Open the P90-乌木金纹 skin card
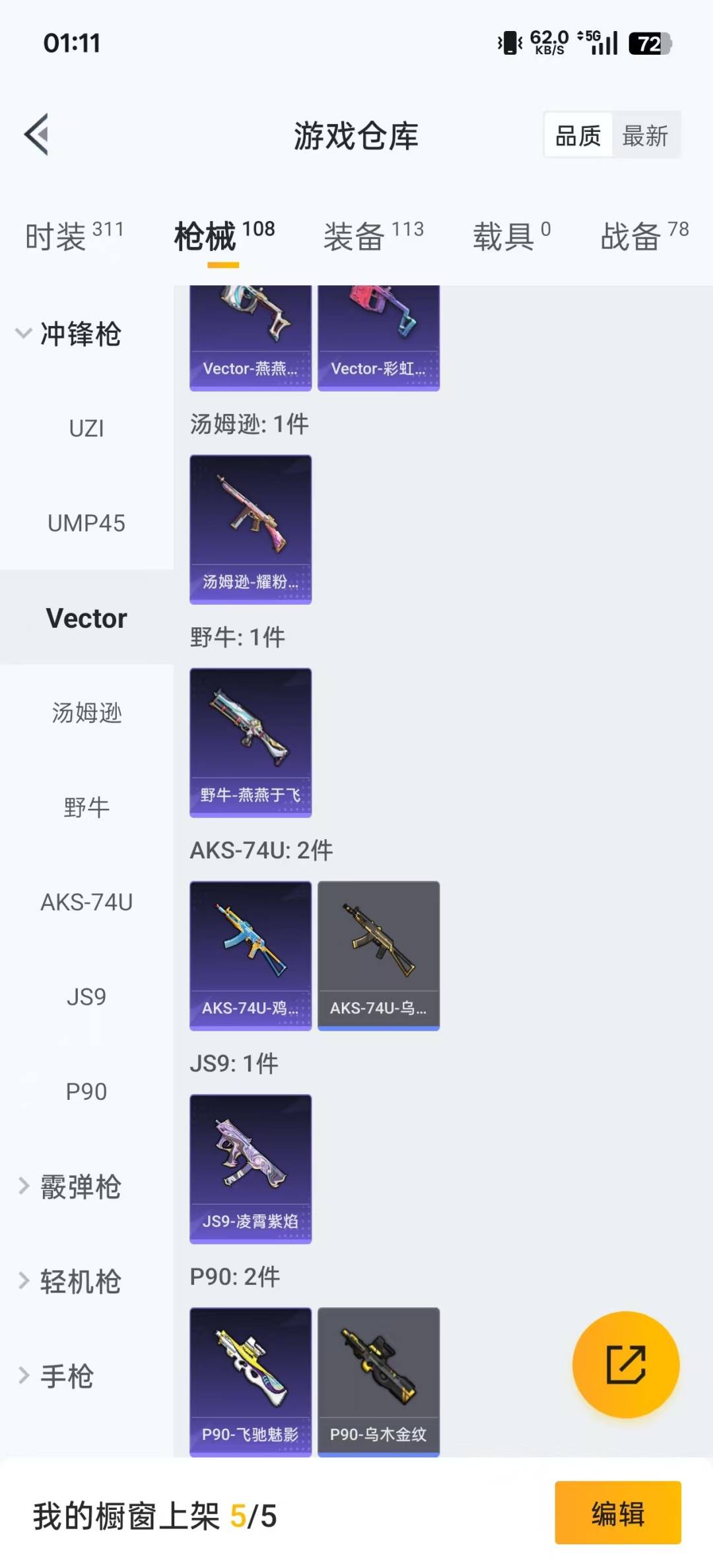This screenshot has width=713, height=1568. pyautogui.click(x=378, y=1381)
